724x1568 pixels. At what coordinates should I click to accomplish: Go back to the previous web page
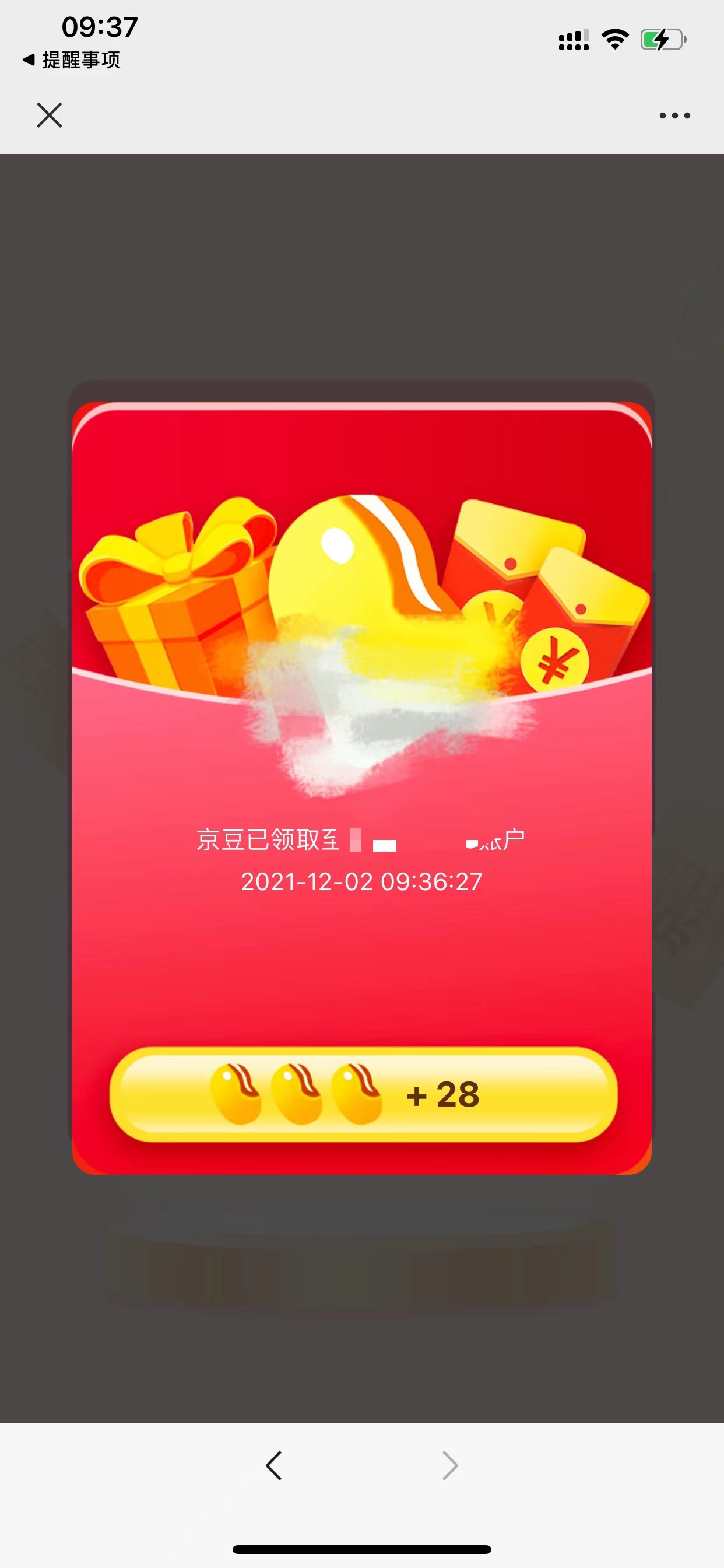click(274, 1466)
